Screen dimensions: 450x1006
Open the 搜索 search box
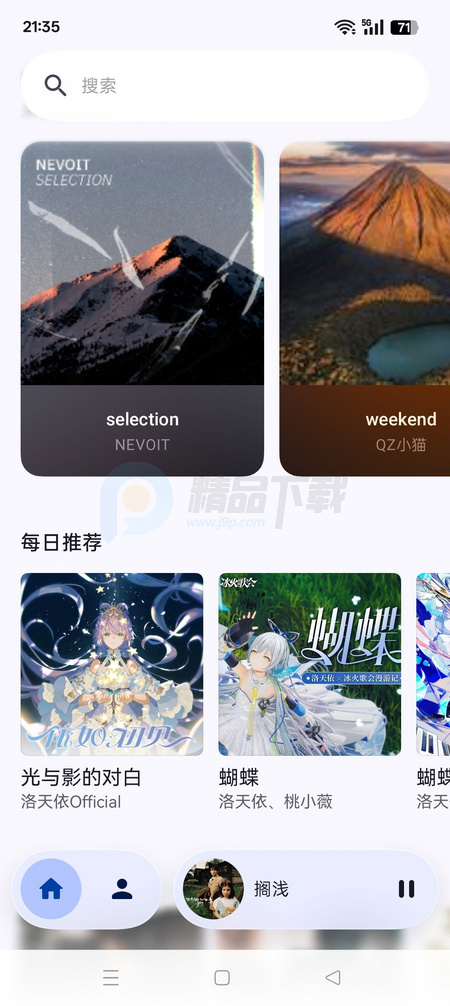225,85
